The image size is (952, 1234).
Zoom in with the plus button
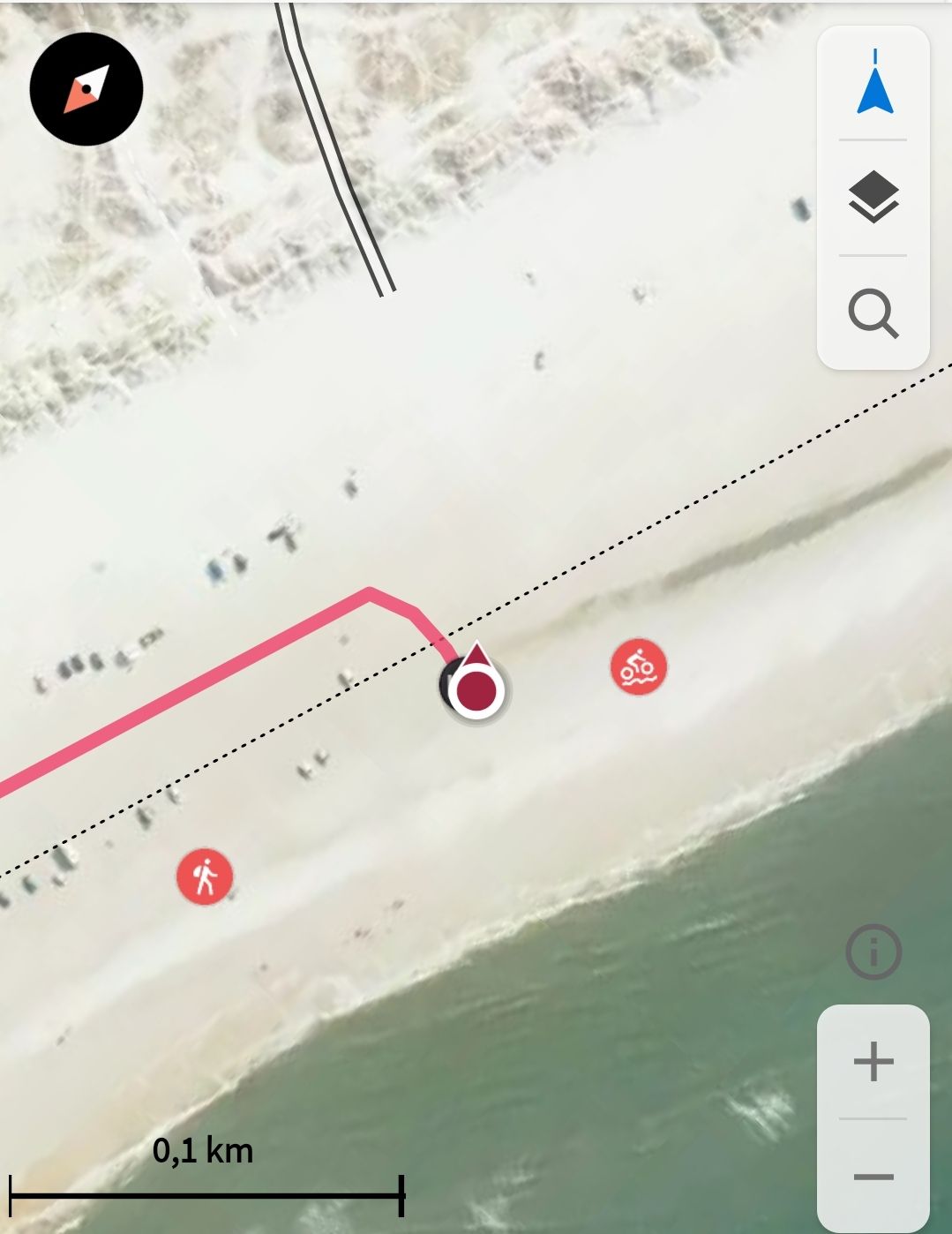873,1062
